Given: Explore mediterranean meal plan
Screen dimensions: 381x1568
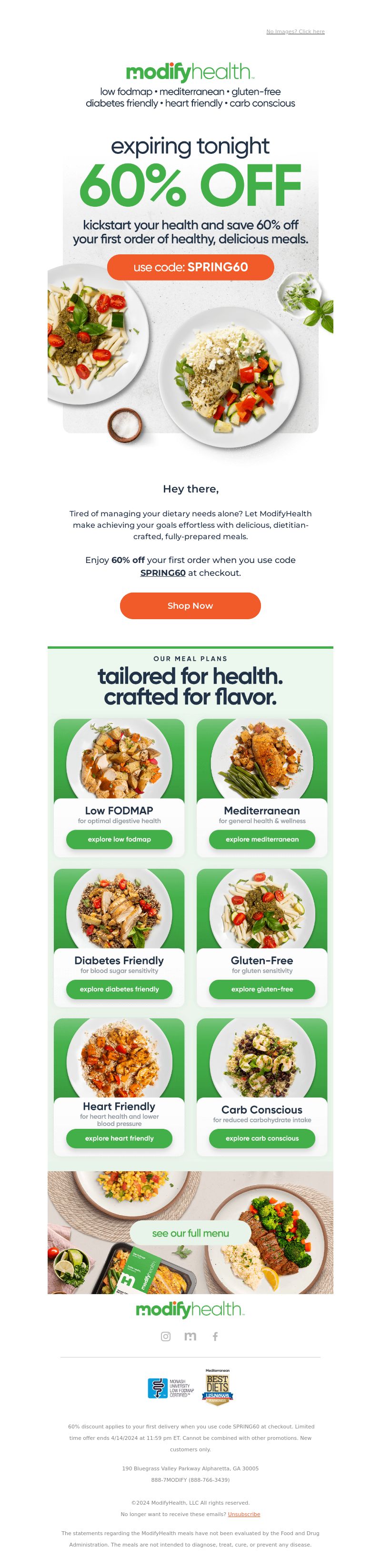Looking at the screenshot, I should tap(262, 839).
